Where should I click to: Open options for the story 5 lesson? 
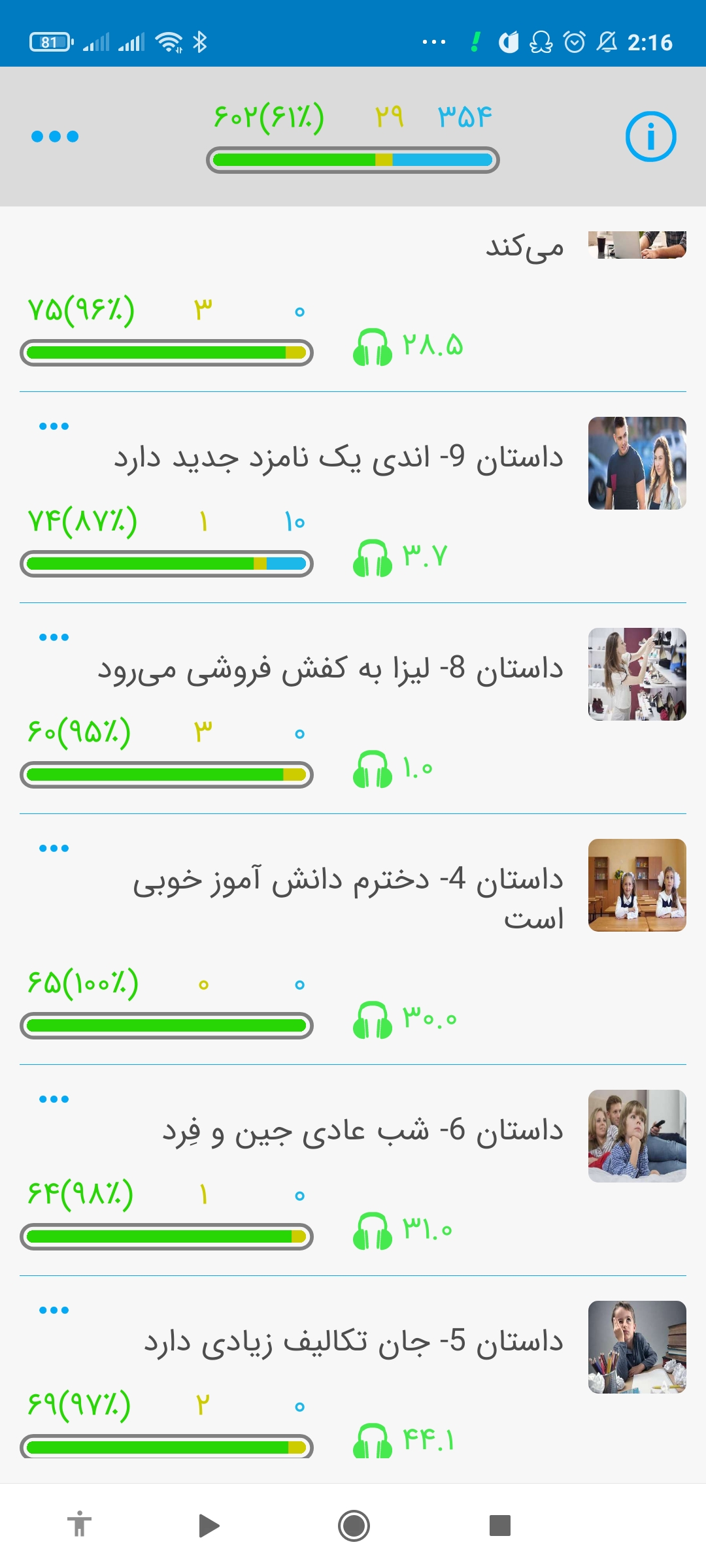coord(54,1311)
